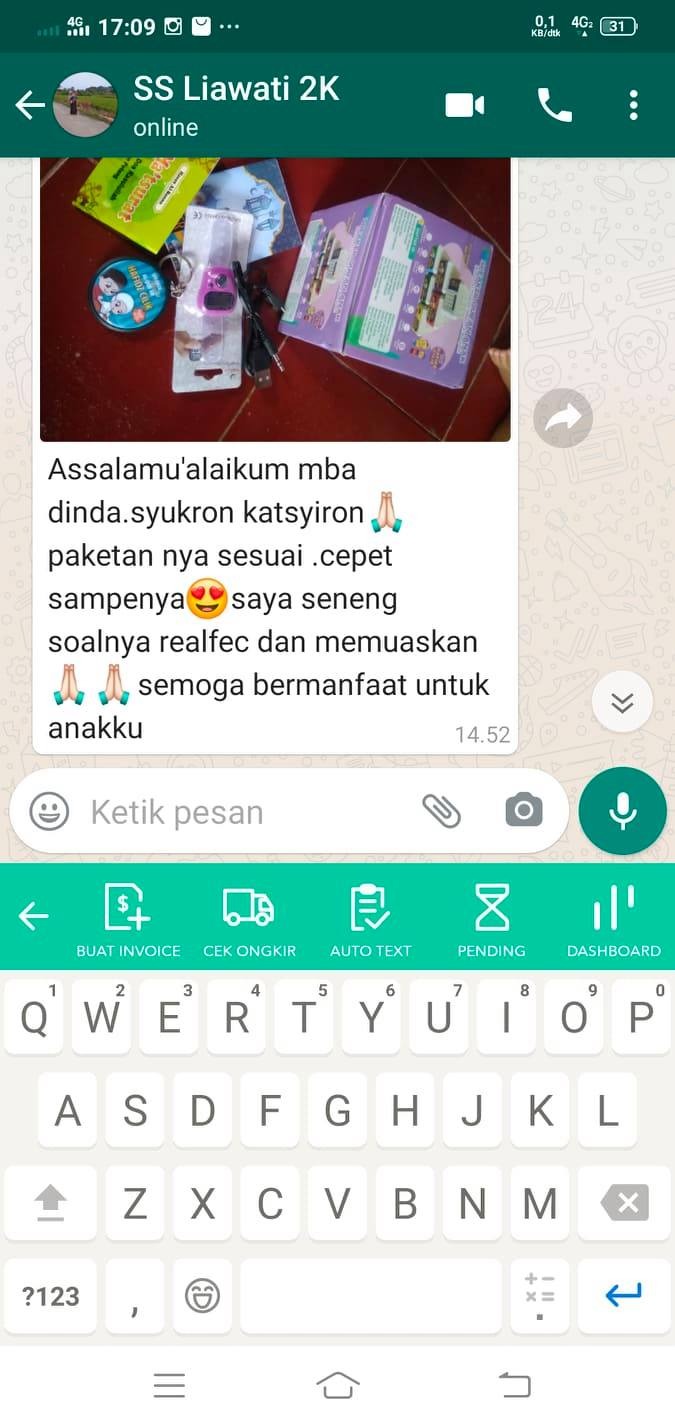
Task: Open Auto Text
Action: click(370, 920)
